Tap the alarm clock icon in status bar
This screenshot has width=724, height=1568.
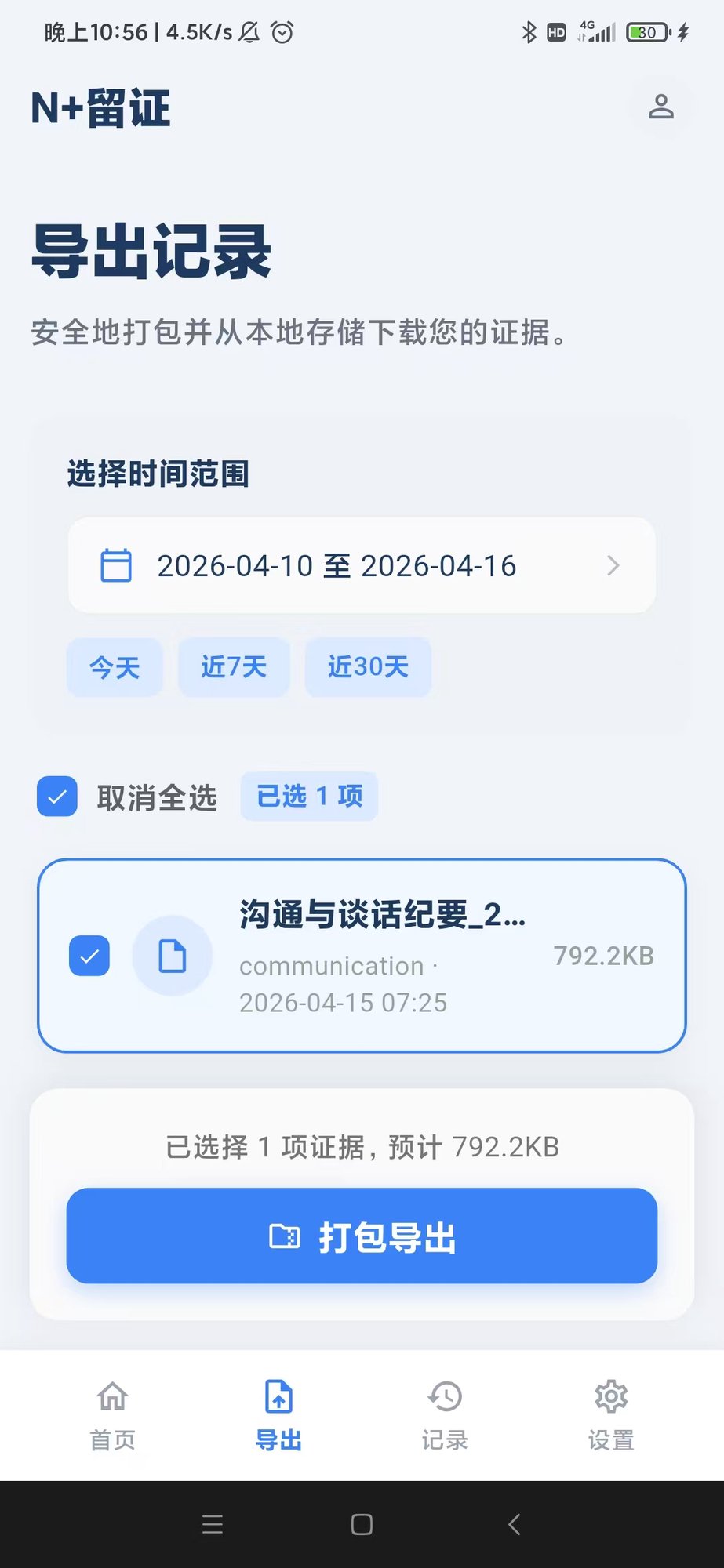click(282, 32)
